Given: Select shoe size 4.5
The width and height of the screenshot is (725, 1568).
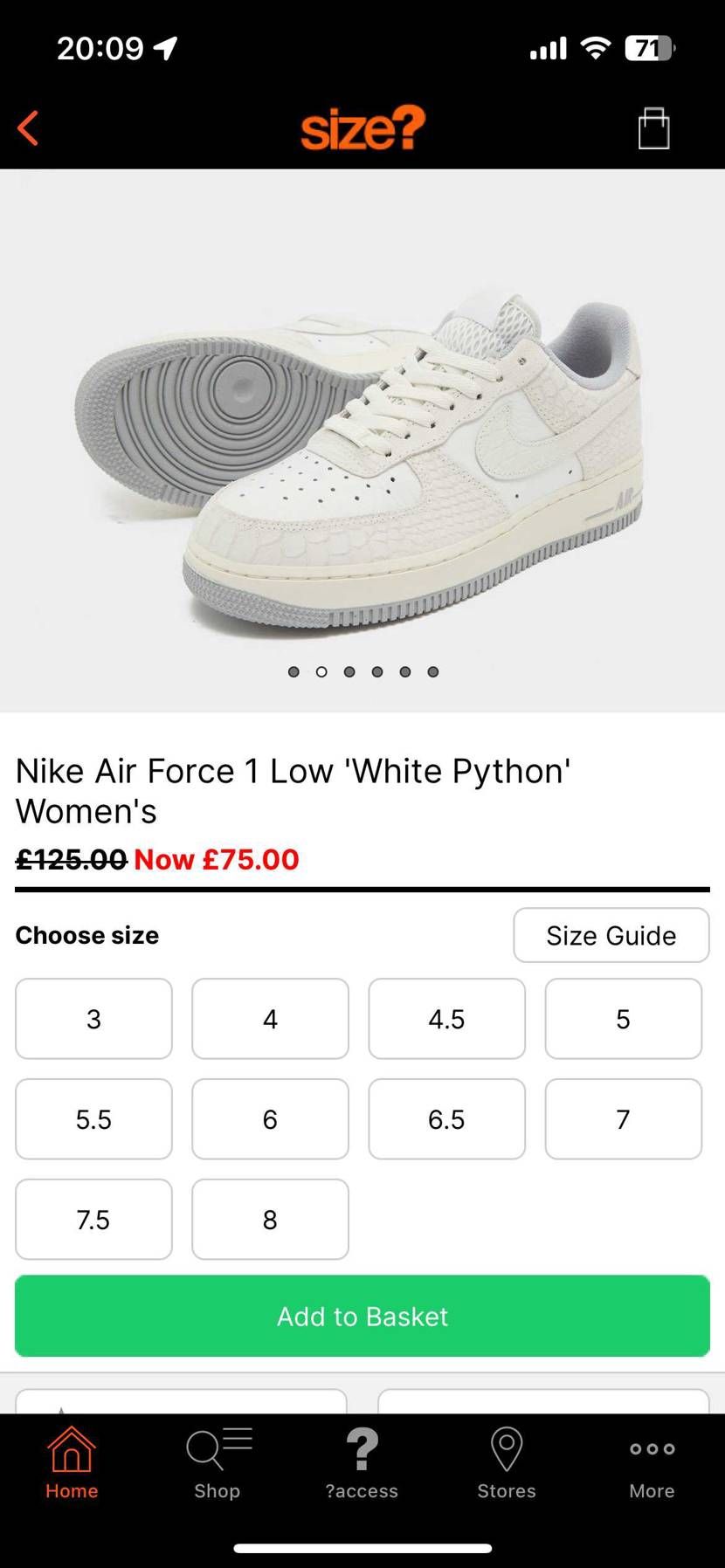Looking at the screenshot, I should (x=446, y=1019).
